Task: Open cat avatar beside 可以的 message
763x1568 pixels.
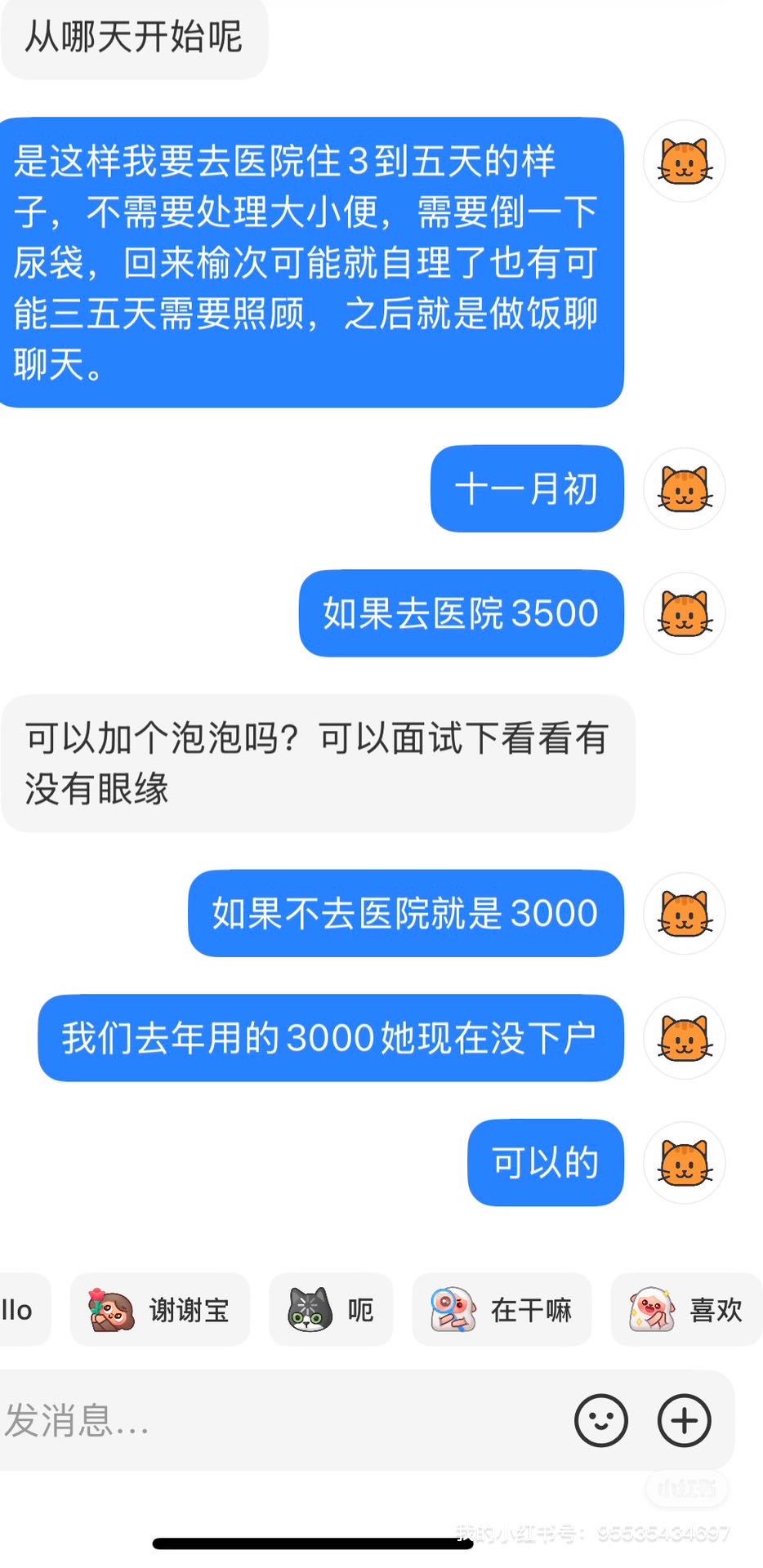Action: [x=685, y=1162]
